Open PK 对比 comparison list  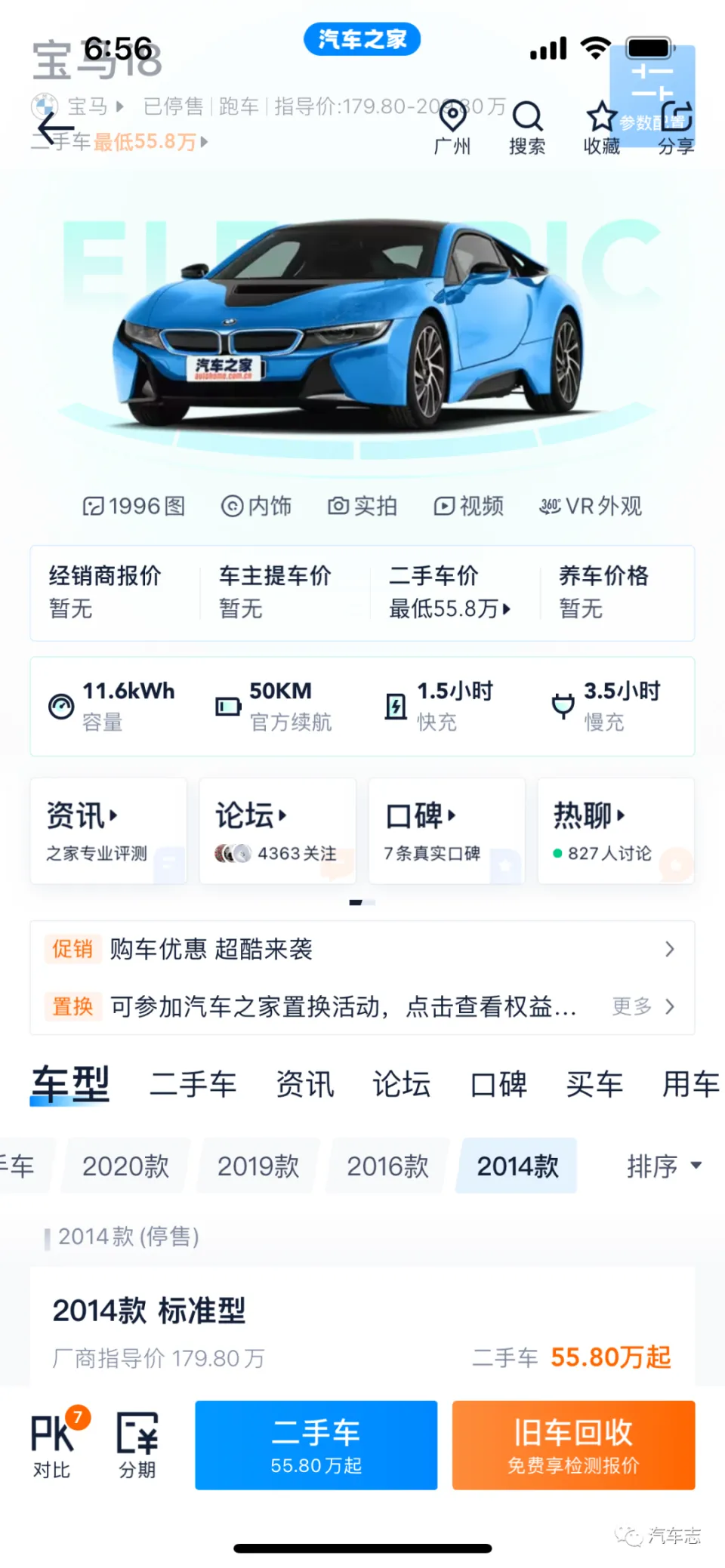53,1445
